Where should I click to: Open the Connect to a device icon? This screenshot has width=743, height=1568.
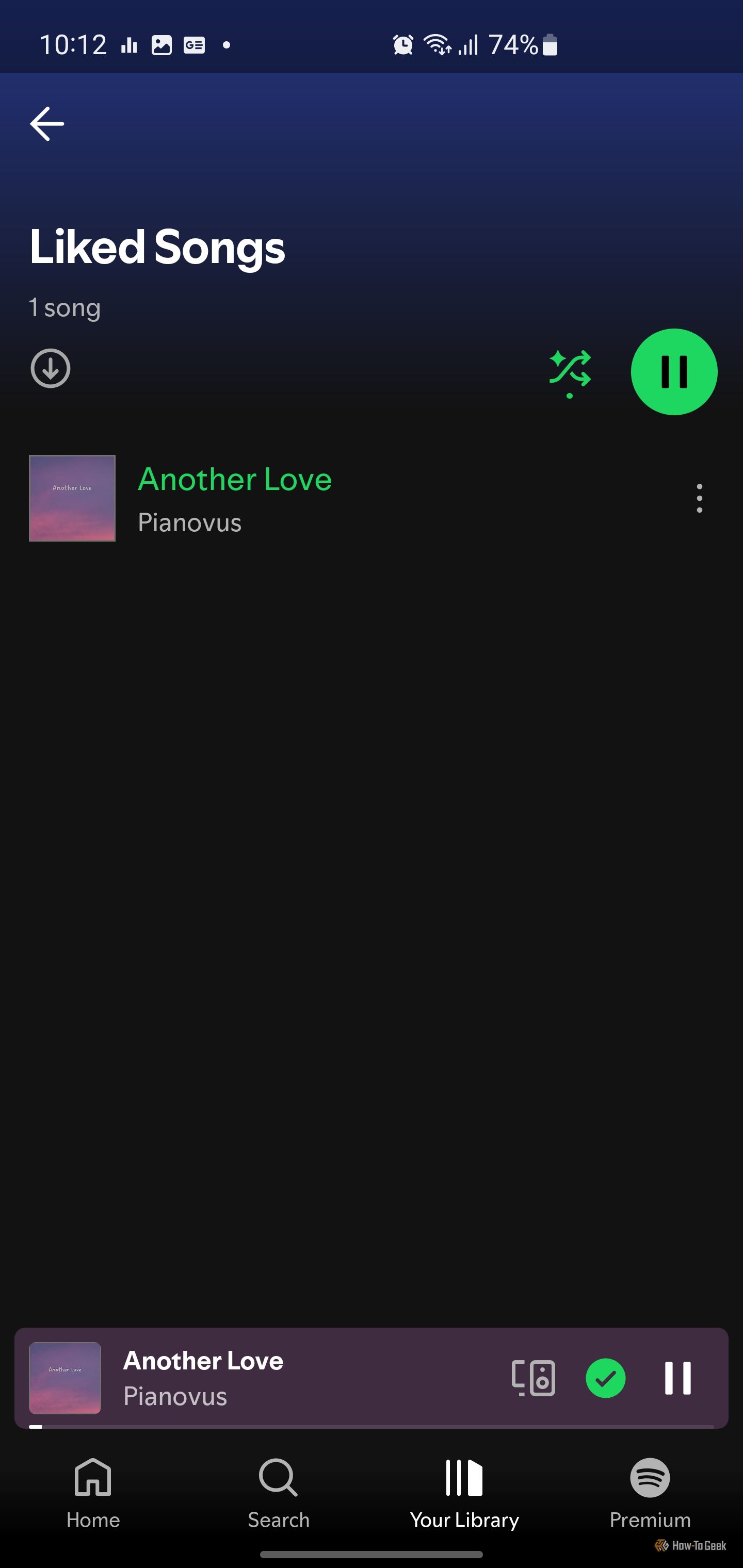tap(531, 1379)
